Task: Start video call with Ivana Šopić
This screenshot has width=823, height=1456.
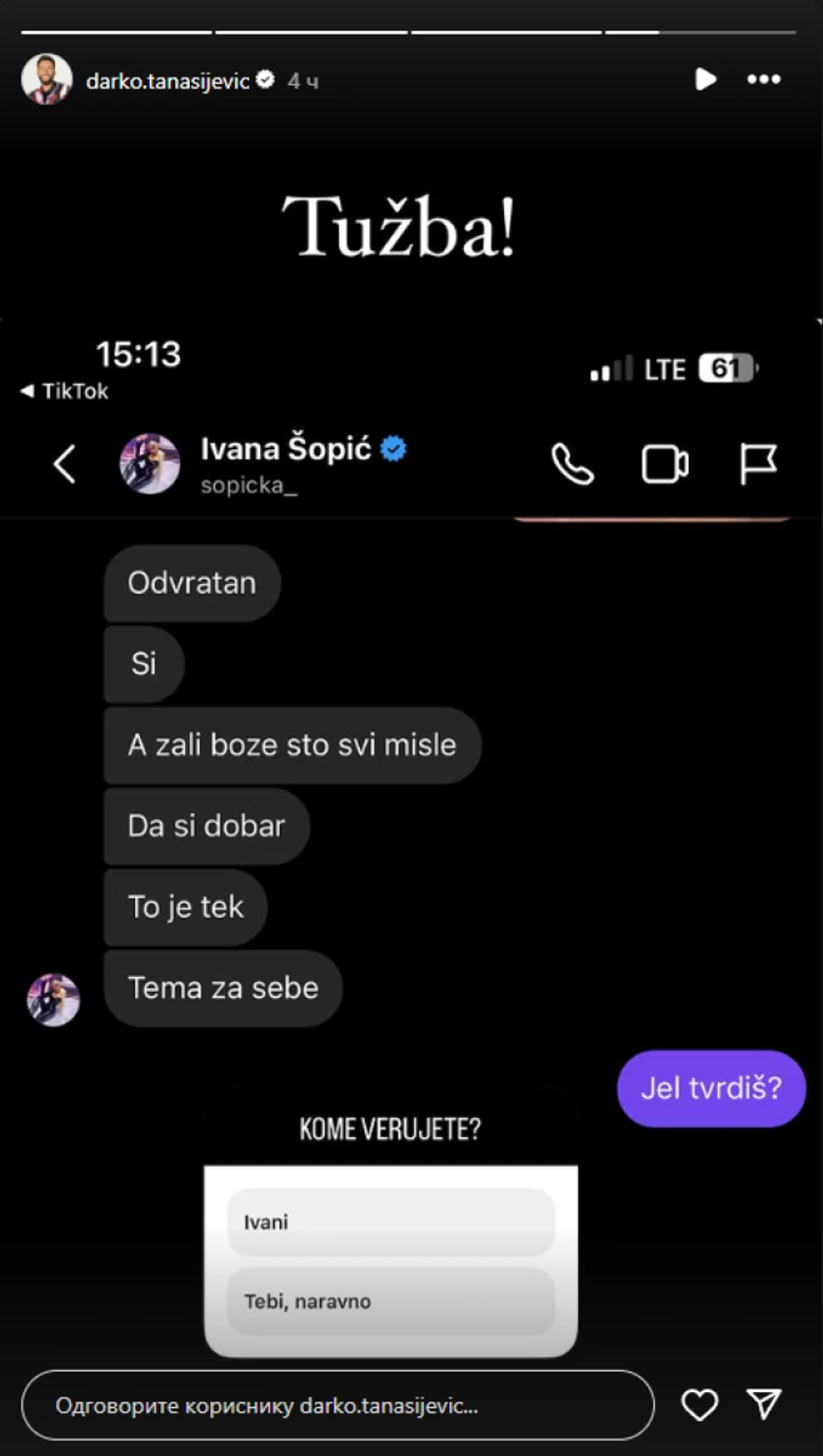Action: [665, 464]
